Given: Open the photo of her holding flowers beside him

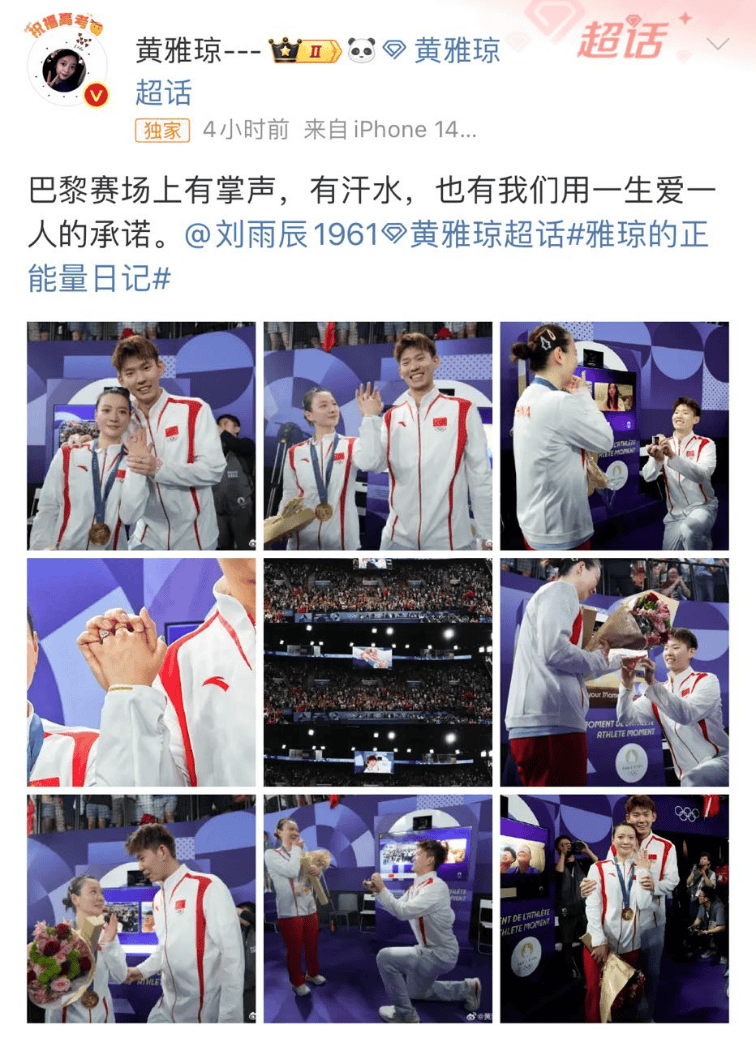Looking at the screenshot, I should 141,908.
